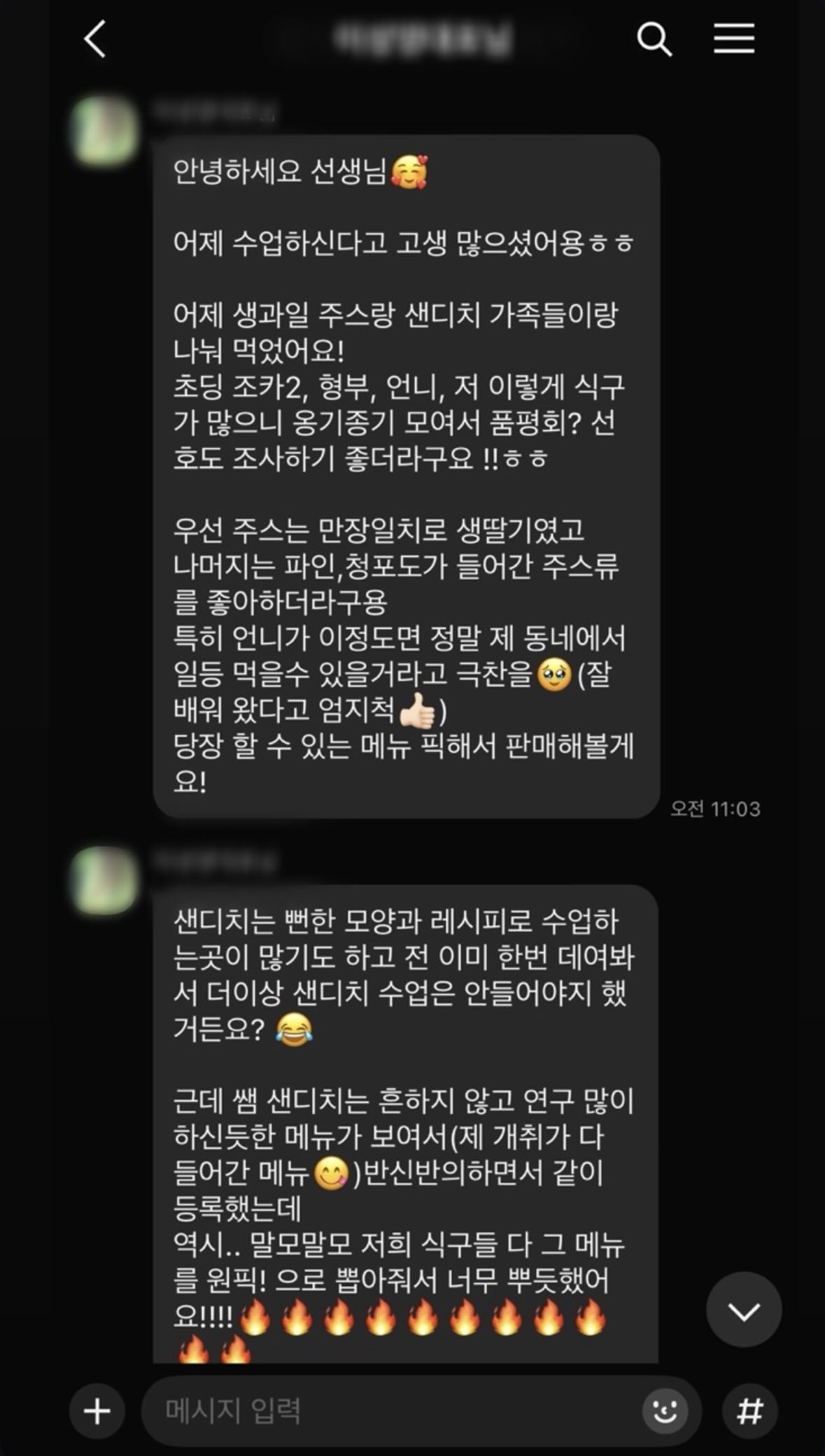This screenshot has height=1456, width=825.
Task: Search within this chat
Action: point(654,38)
